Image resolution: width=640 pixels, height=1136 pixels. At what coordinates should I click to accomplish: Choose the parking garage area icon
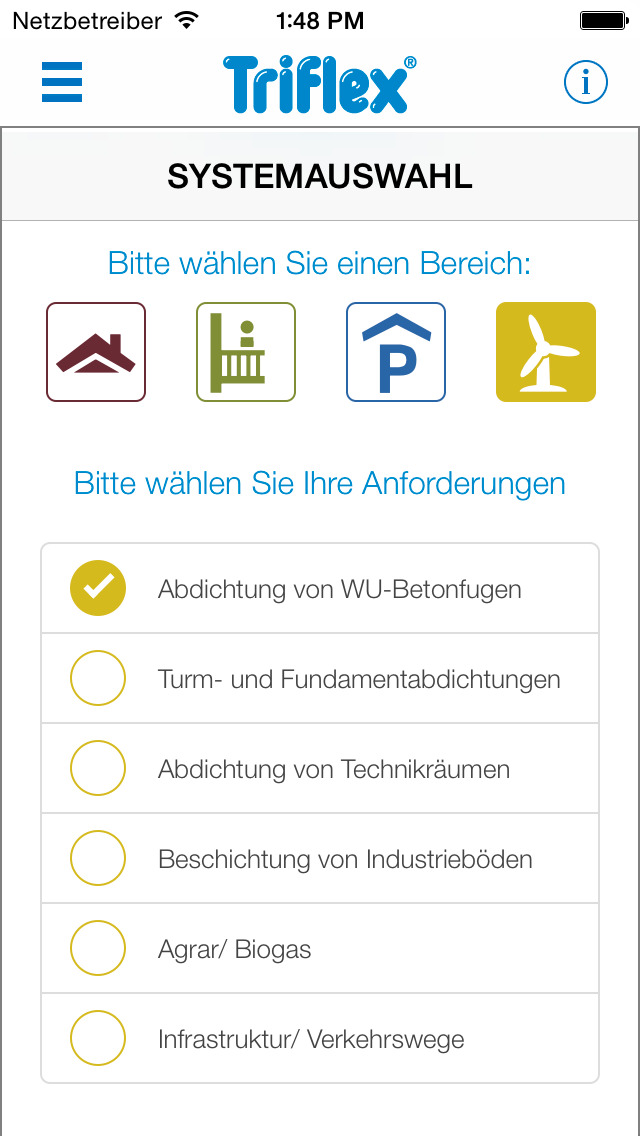(x=396, y=352)
